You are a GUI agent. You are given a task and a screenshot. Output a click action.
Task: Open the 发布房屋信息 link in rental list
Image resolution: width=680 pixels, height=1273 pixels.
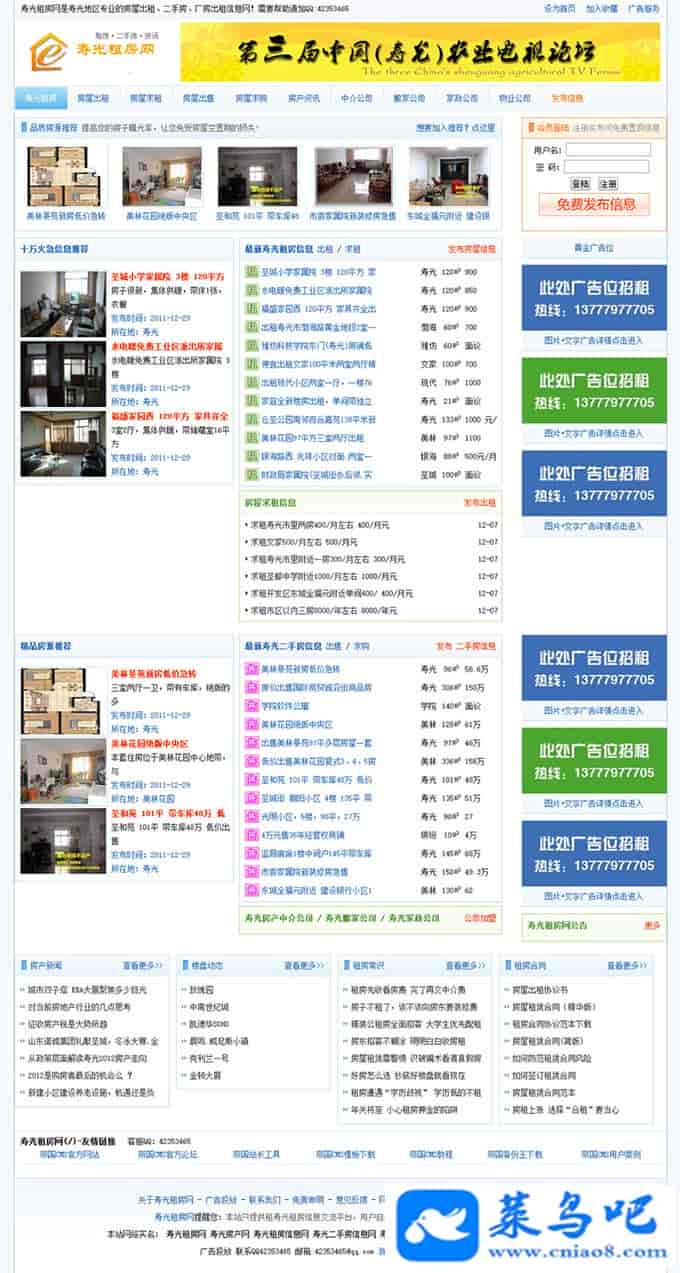pyautogui.click(x=470, y=248)
